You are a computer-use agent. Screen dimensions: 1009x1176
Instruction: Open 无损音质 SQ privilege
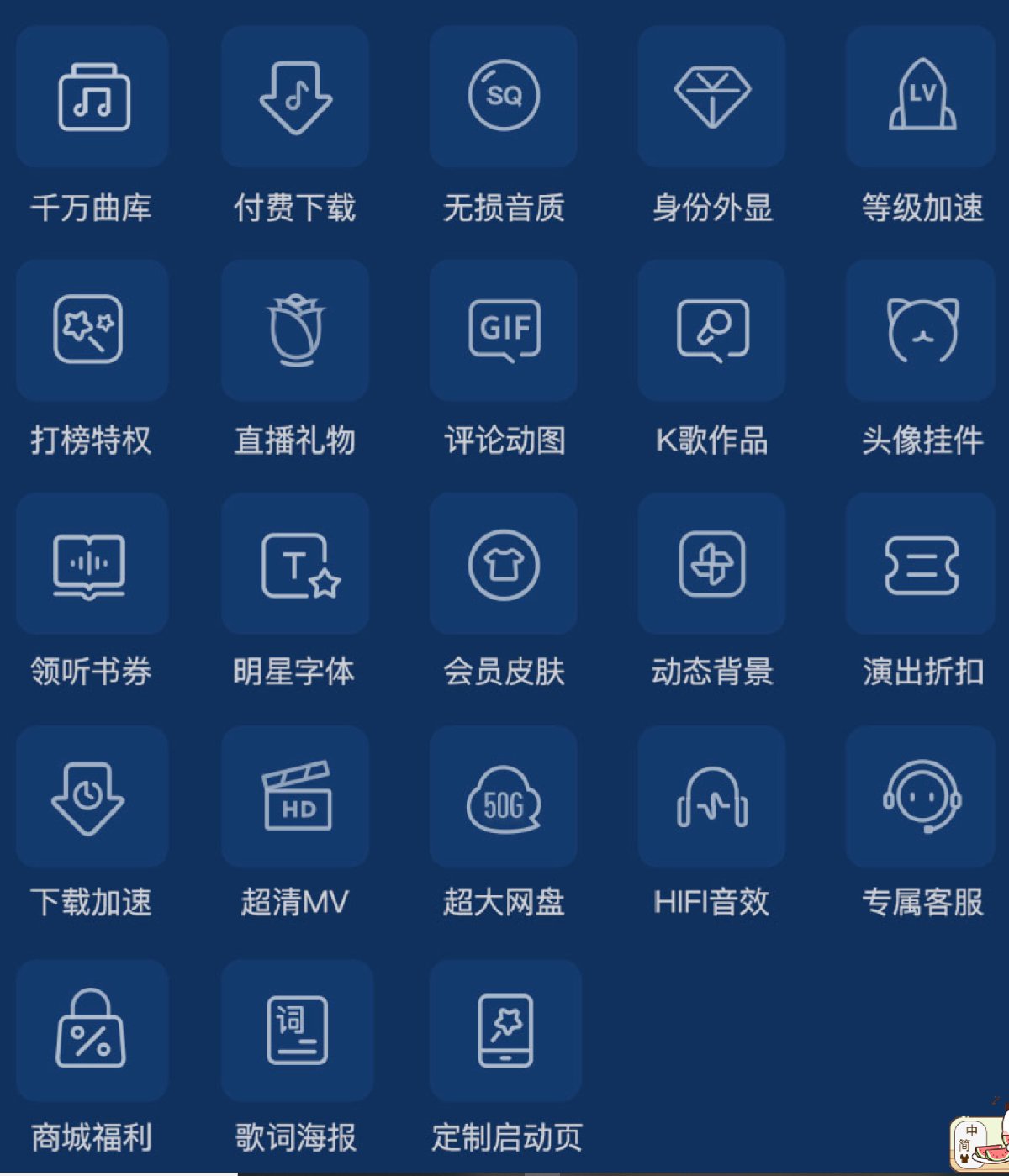[504, 97]
